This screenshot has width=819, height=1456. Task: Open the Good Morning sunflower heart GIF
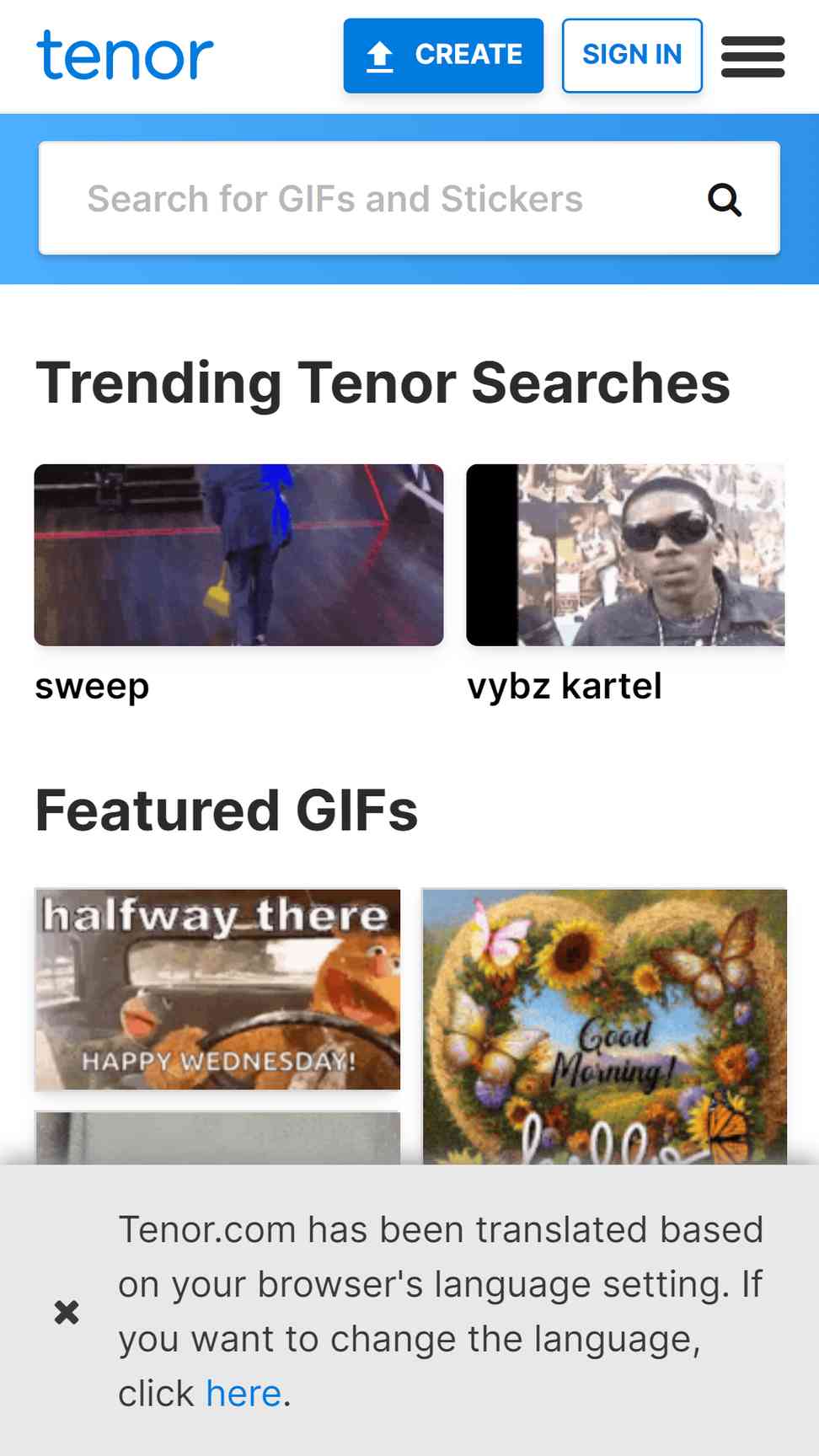point(604,1026)
